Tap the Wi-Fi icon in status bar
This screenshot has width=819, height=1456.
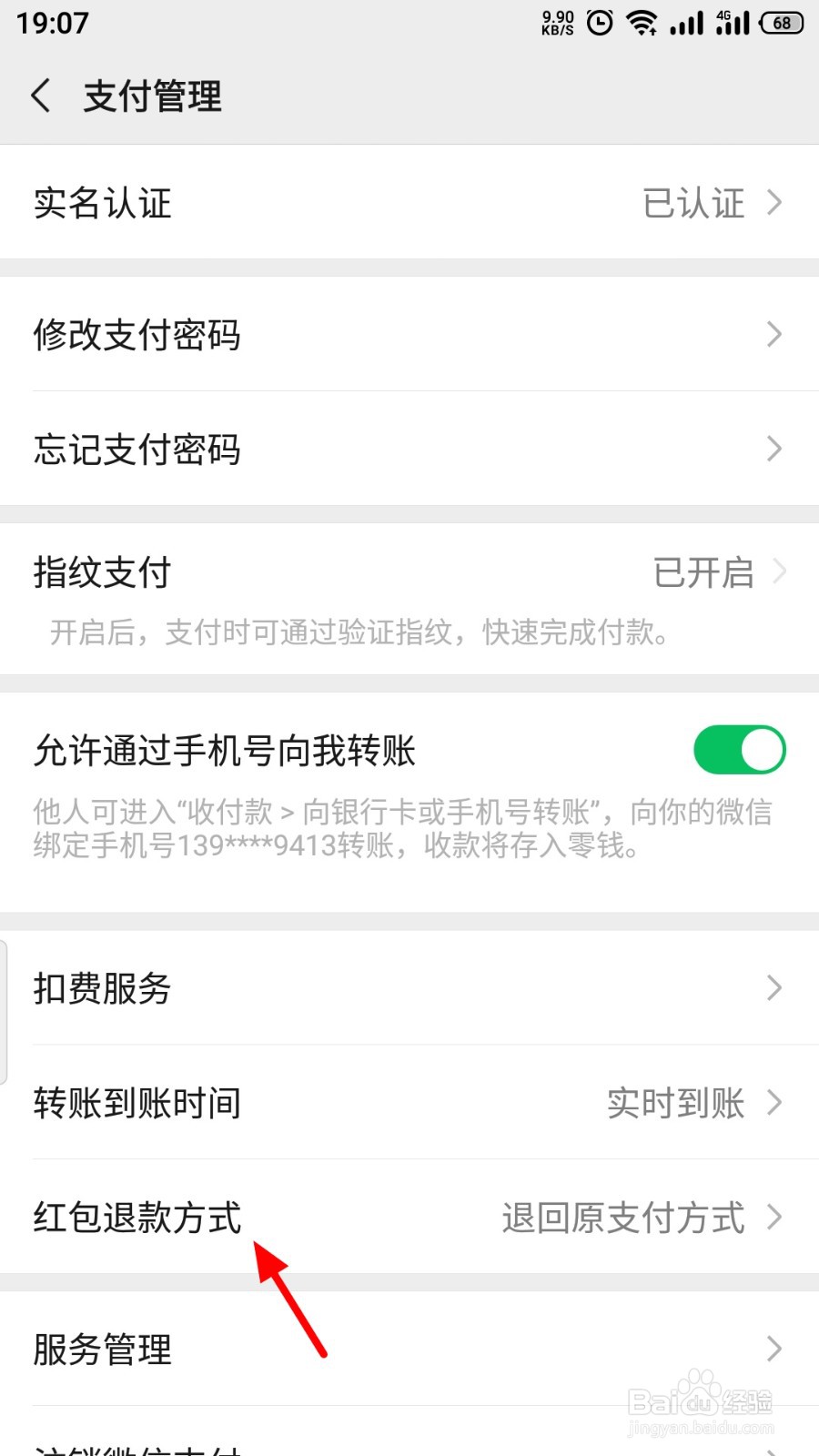tap(642, 23)
